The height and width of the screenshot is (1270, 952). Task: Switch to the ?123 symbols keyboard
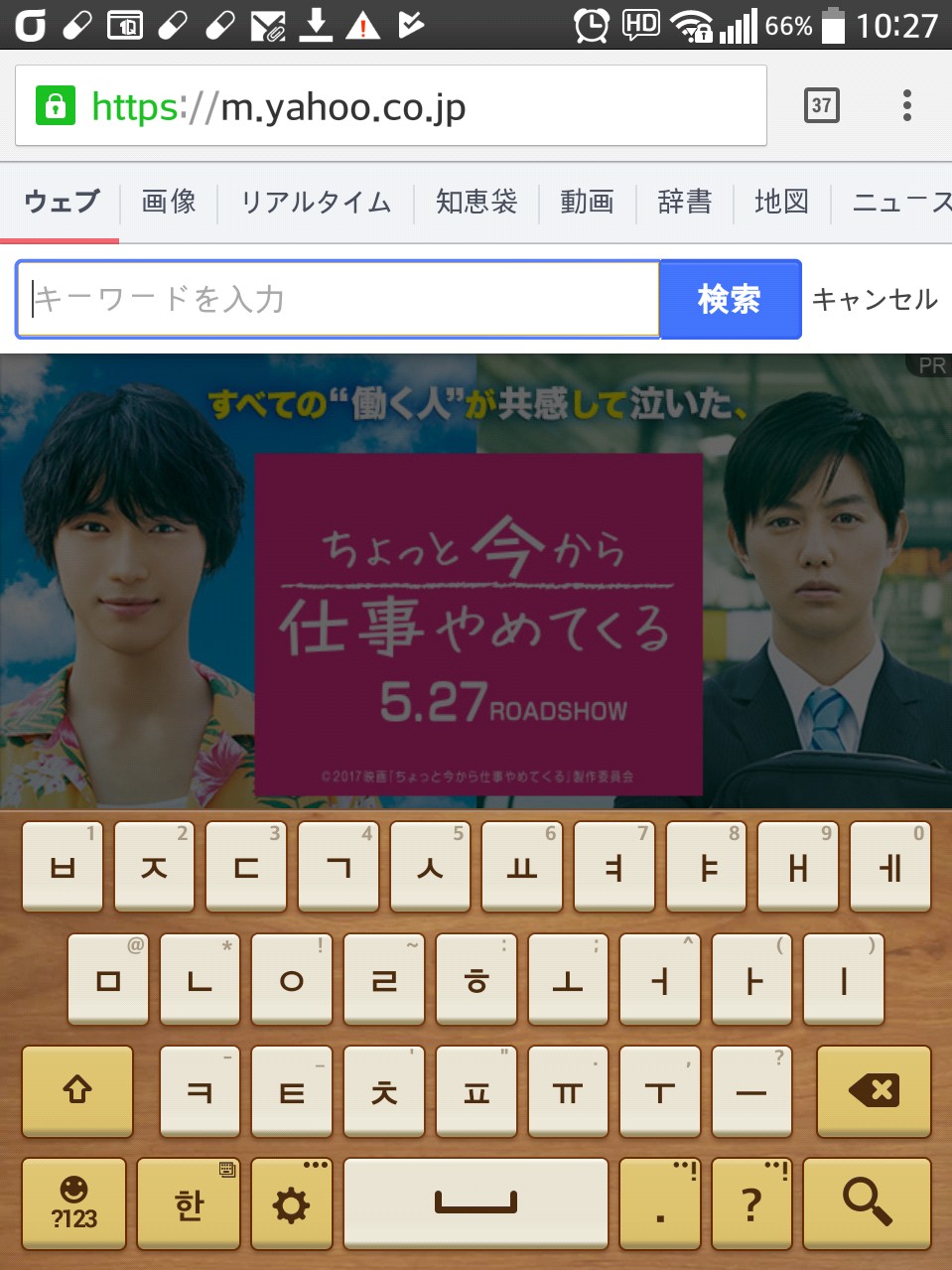pos(74,1203)
